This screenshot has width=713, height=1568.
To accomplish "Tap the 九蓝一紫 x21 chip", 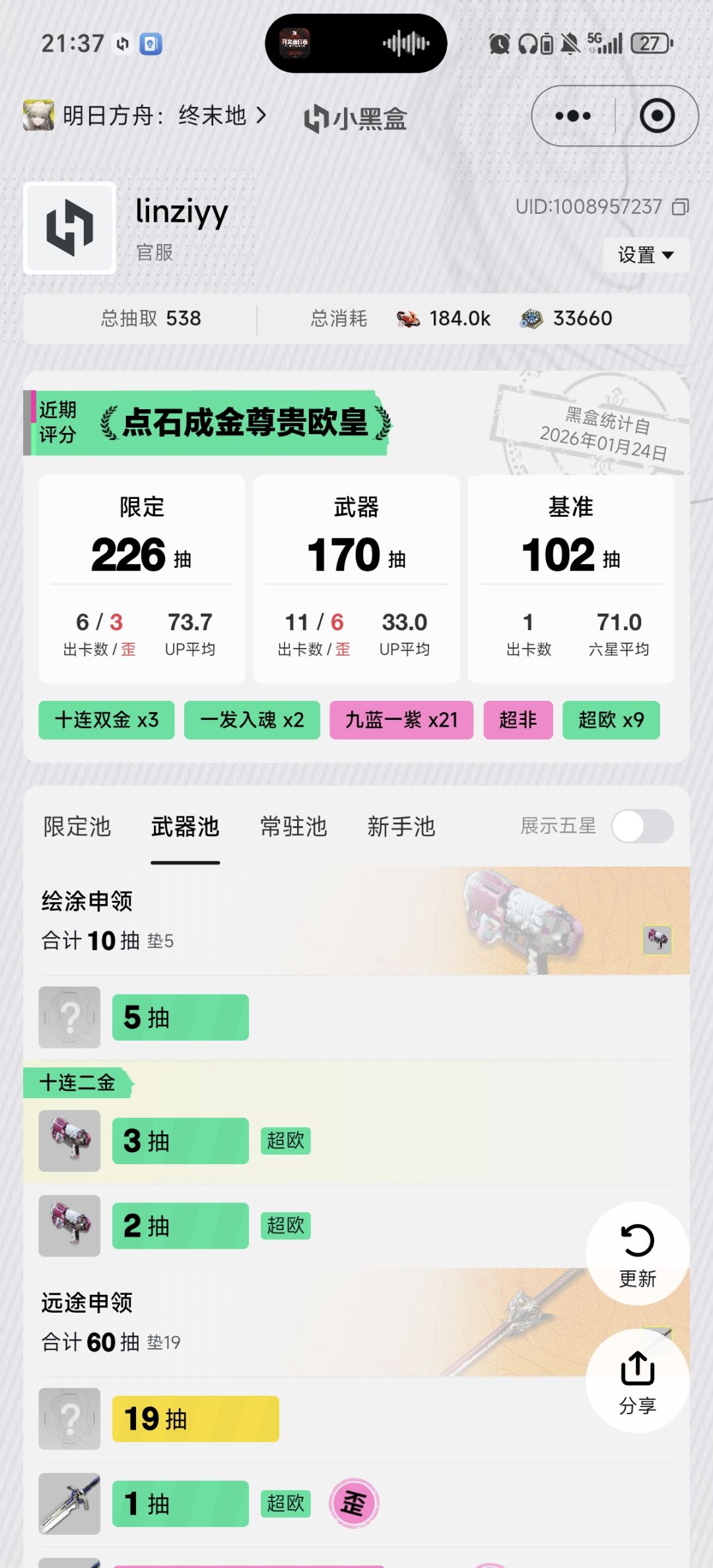I will pos(401,720).
